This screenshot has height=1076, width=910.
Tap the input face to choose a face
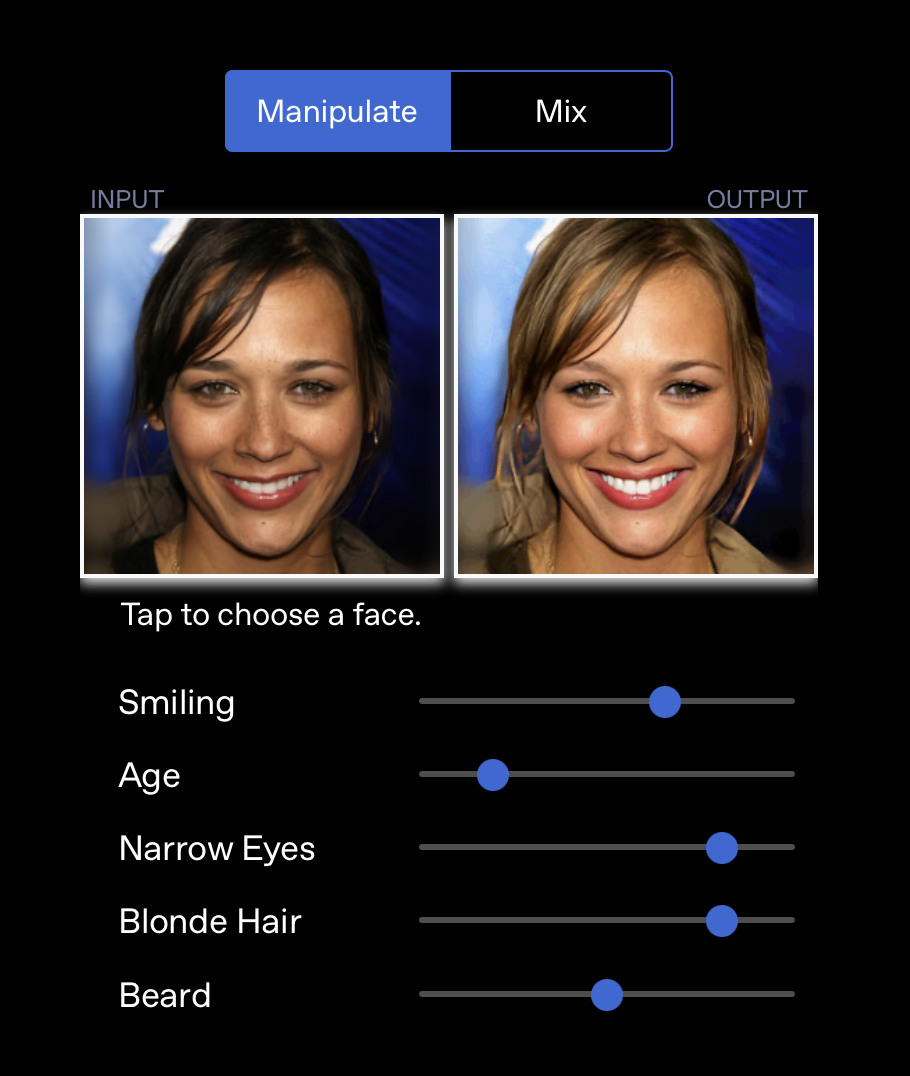(x=262, y=396)
